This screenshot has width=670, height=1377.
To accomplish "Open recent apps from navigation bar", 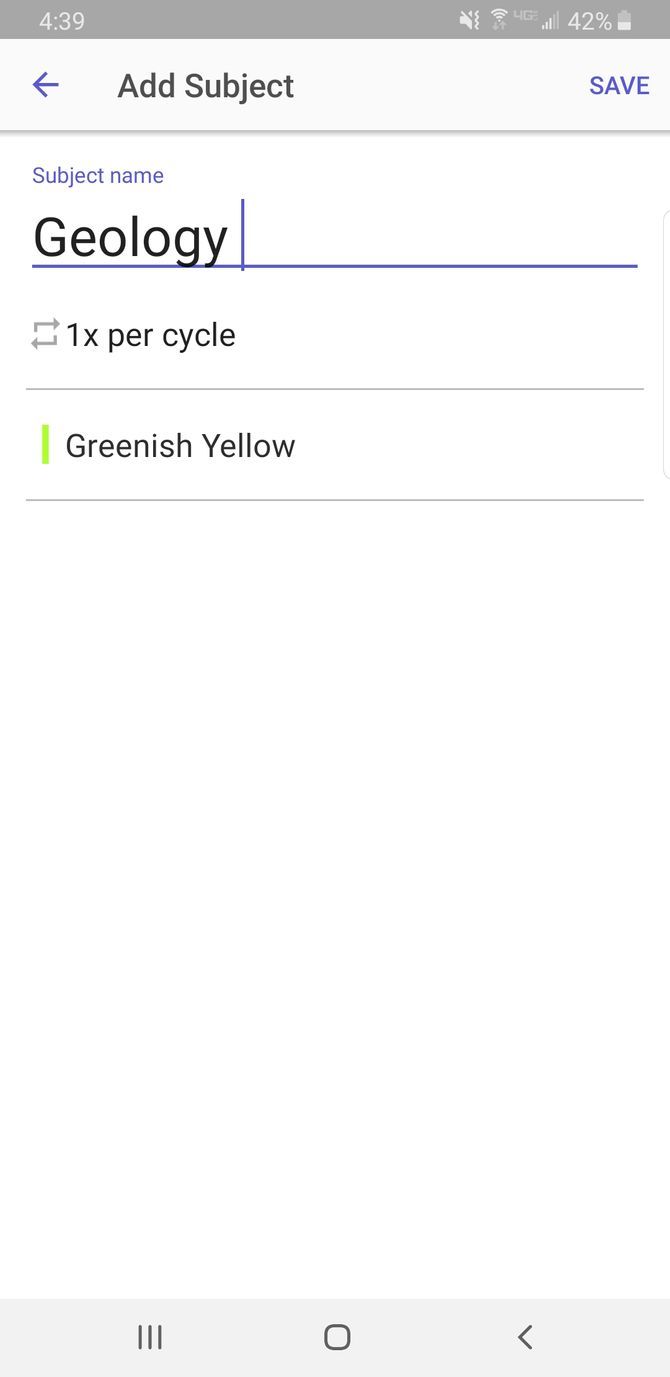I will [150, 1337].
